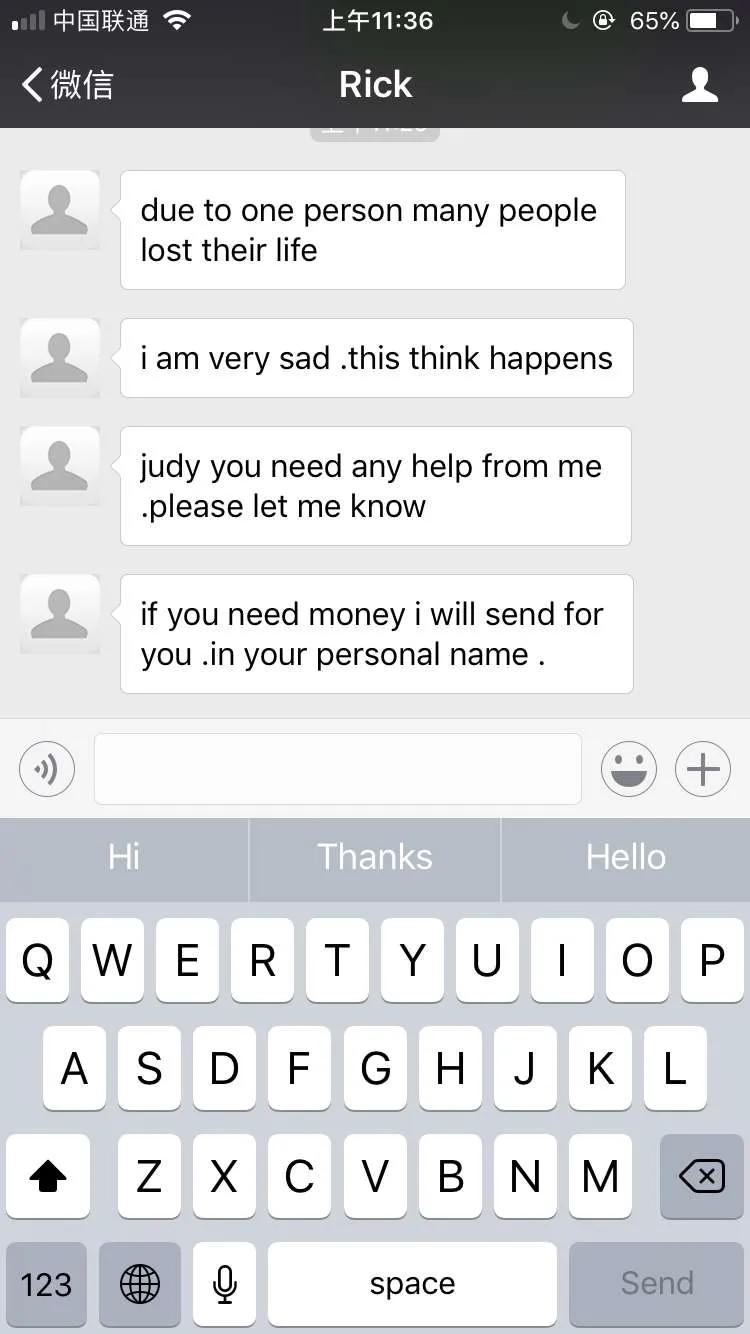Choose the Hello keyboard suggestion
The height and width of the screenshot is (1334, 750).
pyautogui.click(x=626, y=858)
